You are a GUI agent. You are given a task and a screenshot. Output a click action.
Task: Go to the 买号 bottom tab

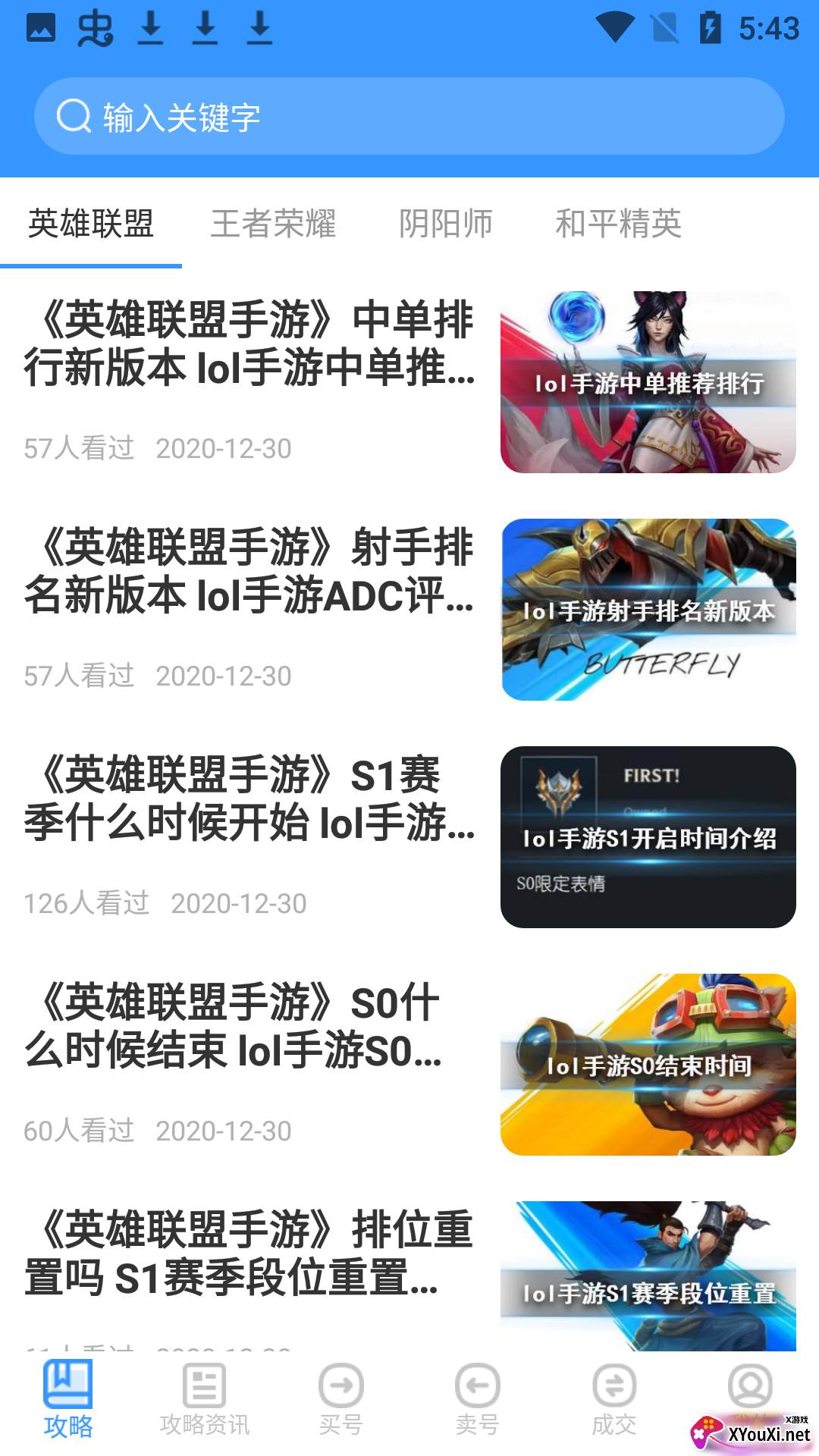(341, 1399)
